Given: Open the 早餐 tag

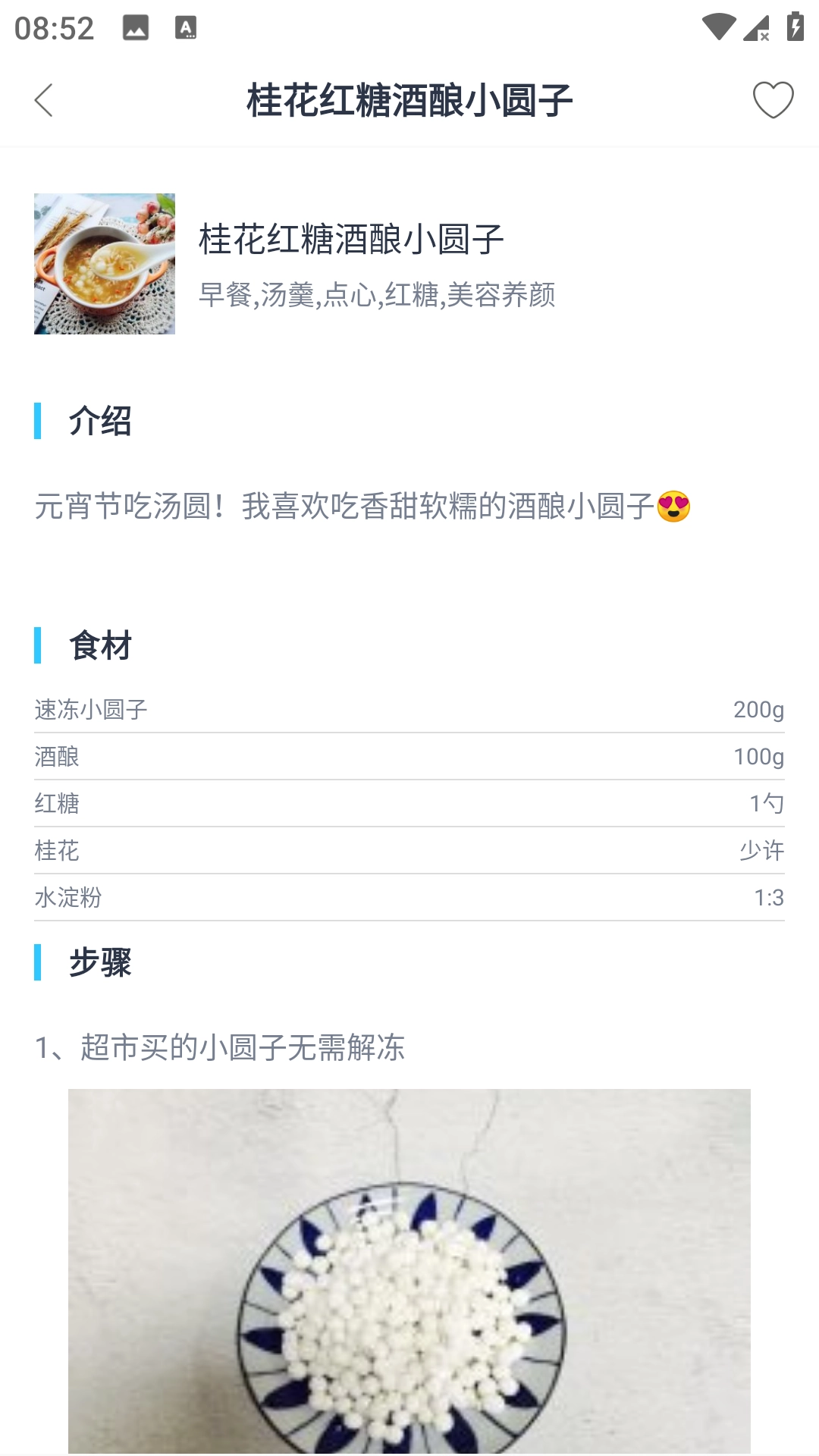Looking at the screenshot, I should pyautogui.click(x=223, y=297).
